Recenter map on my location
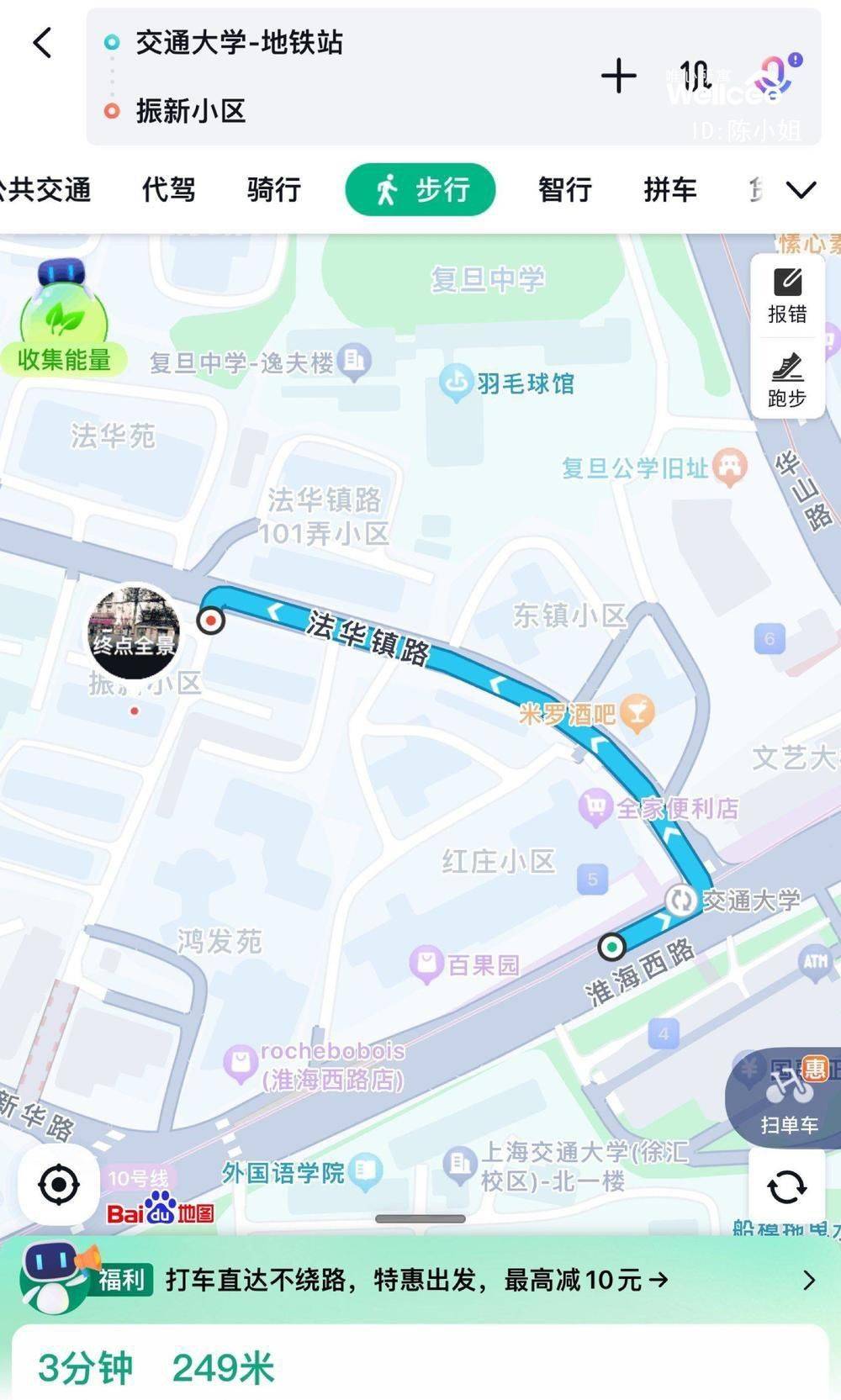This screenshot has width=841, height=1400. (59, 1185)
